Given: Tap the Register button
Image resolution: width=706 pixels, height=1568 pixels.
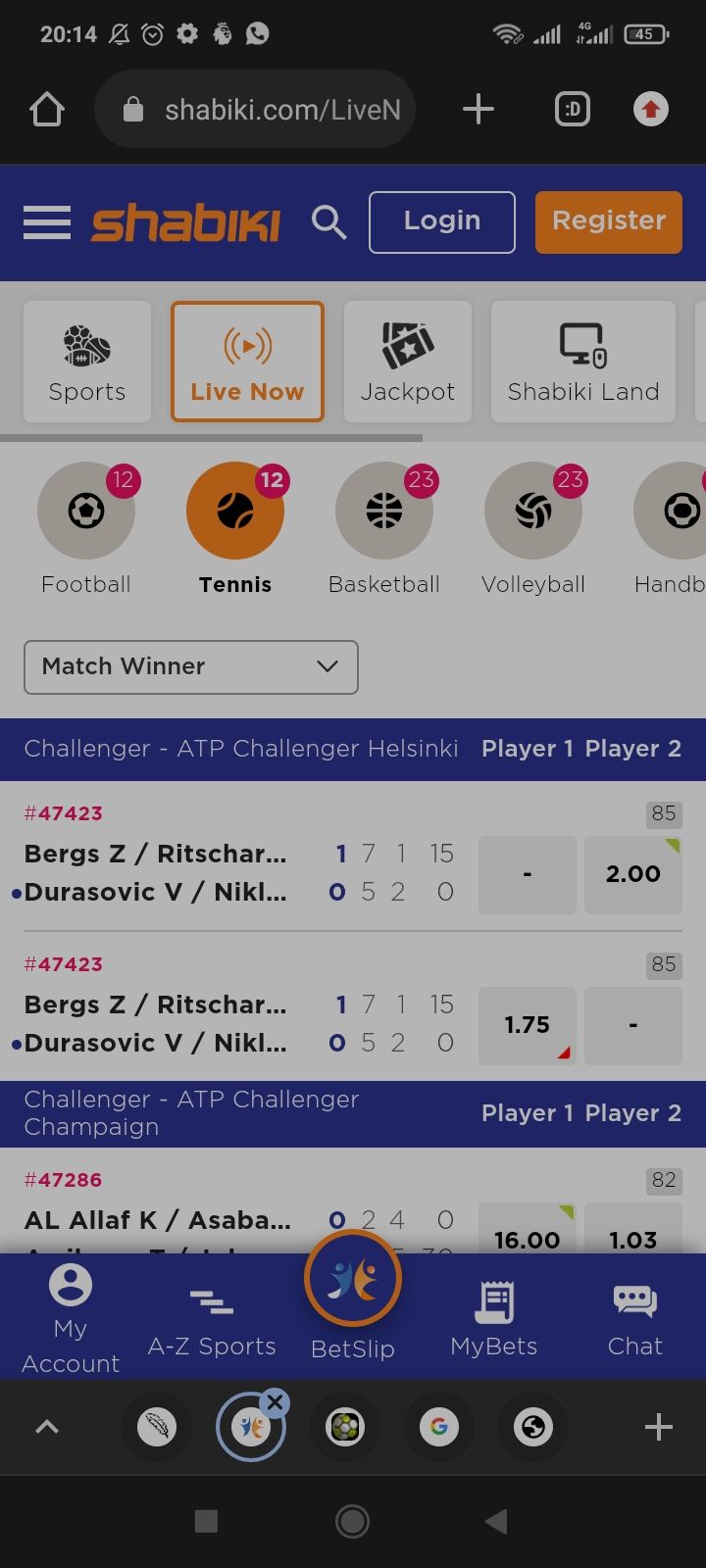Looking at the screenshot, I should tap(608, 222).
